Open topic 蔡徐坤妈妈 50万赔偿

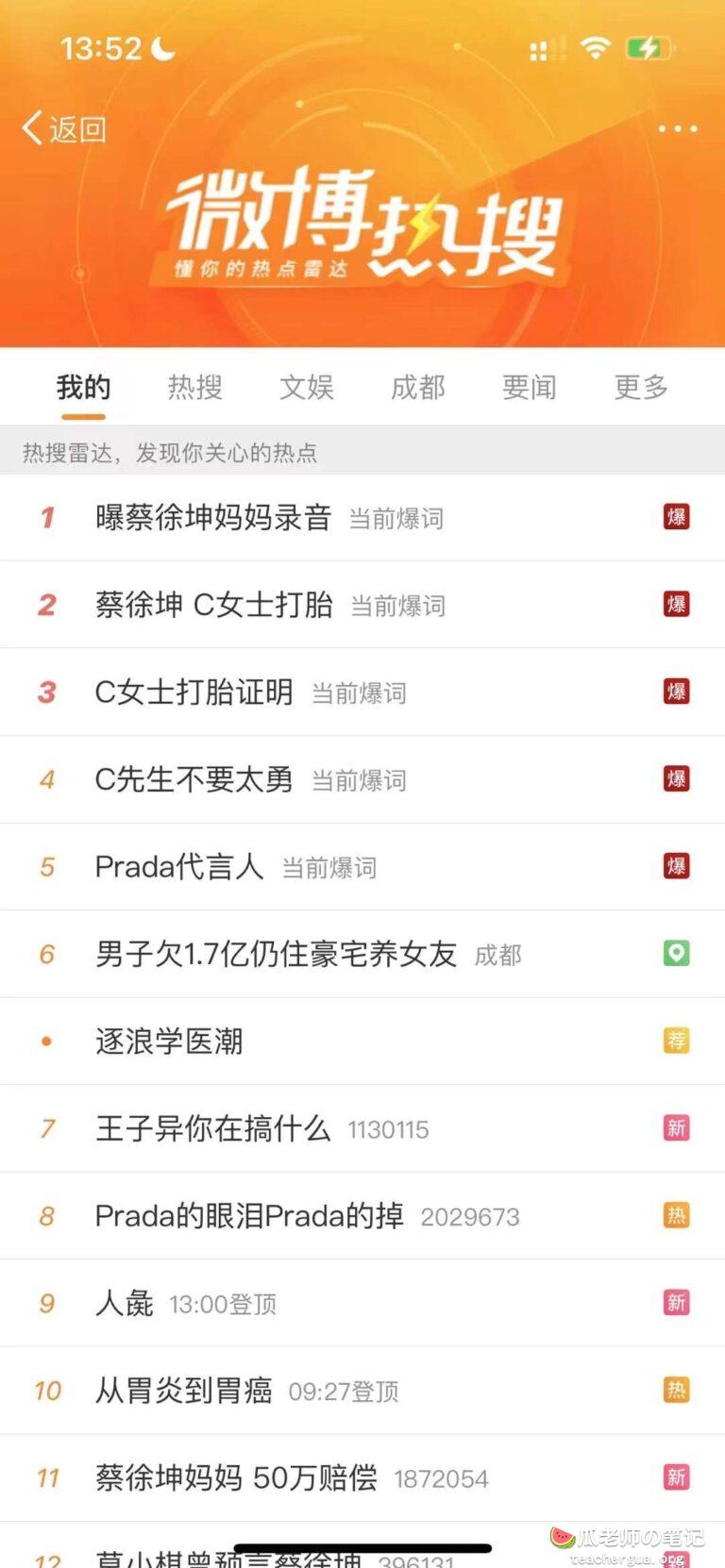pos(236,1477)
